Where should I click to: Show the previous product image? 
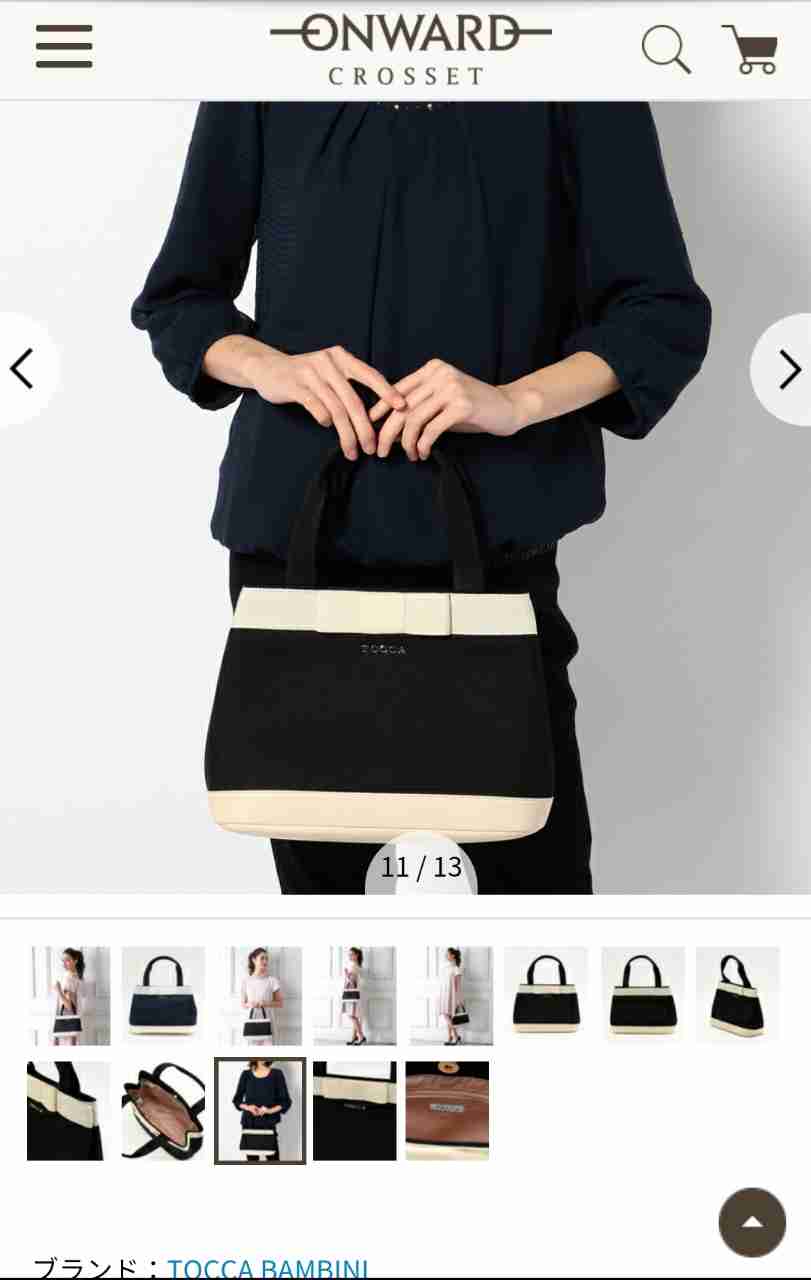(x=24, y=370)
